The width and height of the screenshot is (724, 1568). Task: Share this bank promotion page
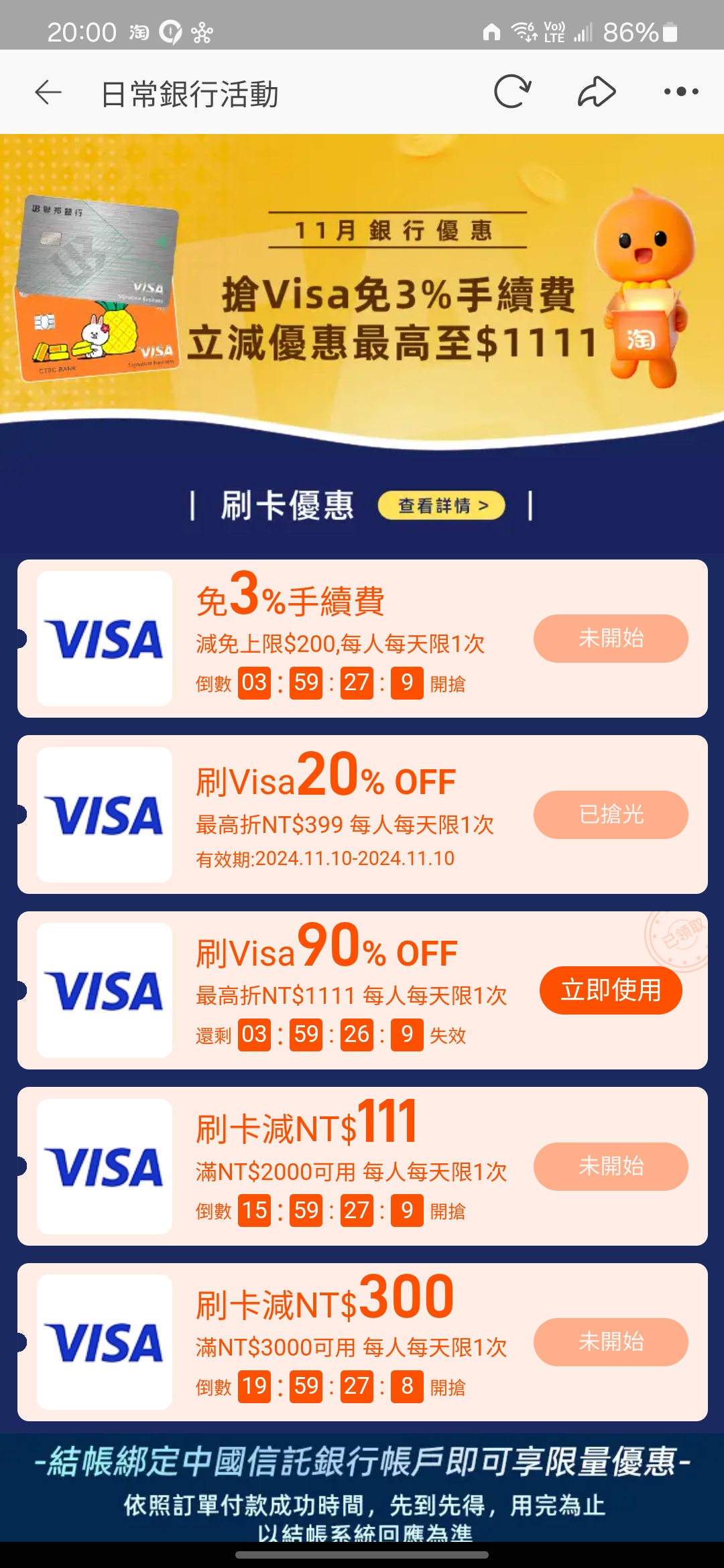(597, 92)
